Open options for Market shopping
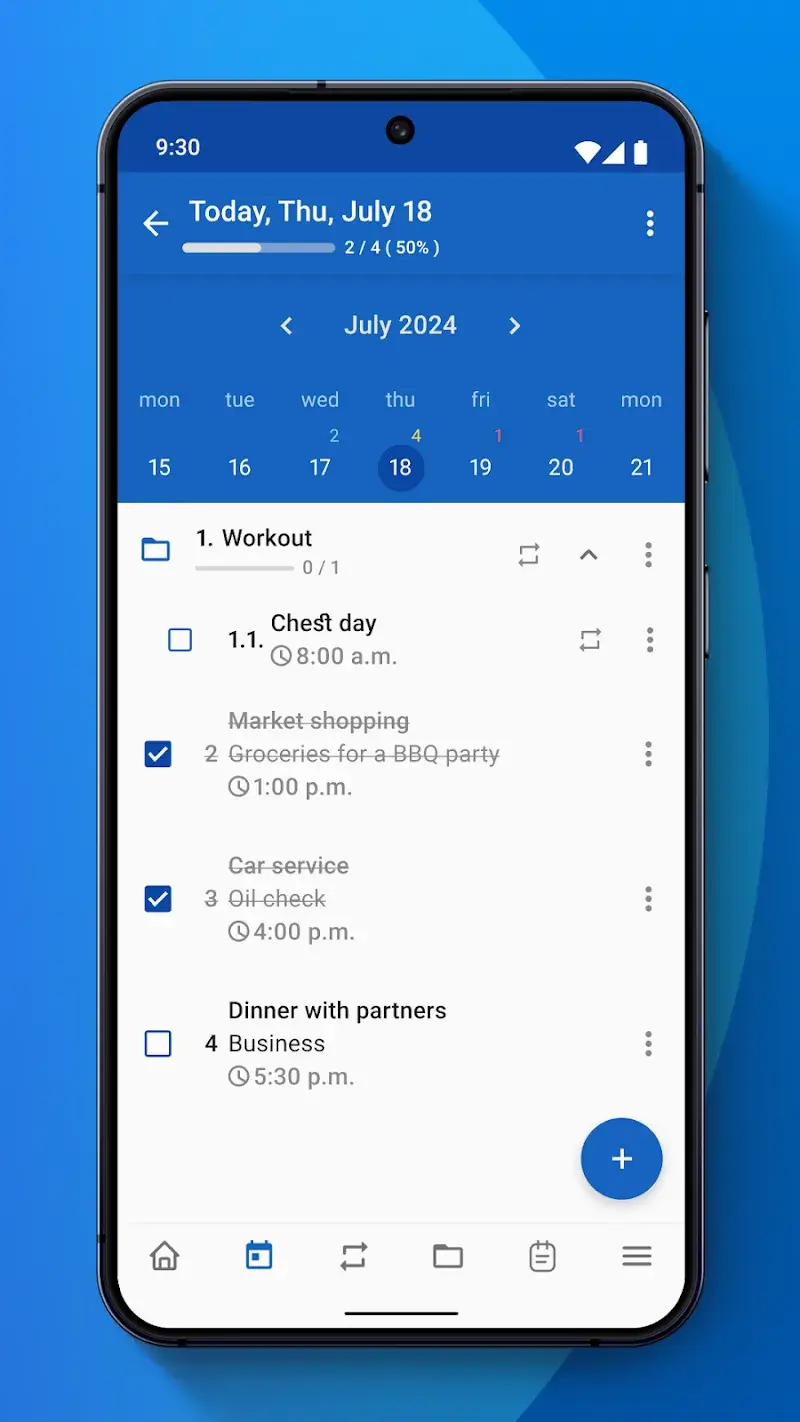This screenshot has width=800, height=1422. tap(649, 754)
